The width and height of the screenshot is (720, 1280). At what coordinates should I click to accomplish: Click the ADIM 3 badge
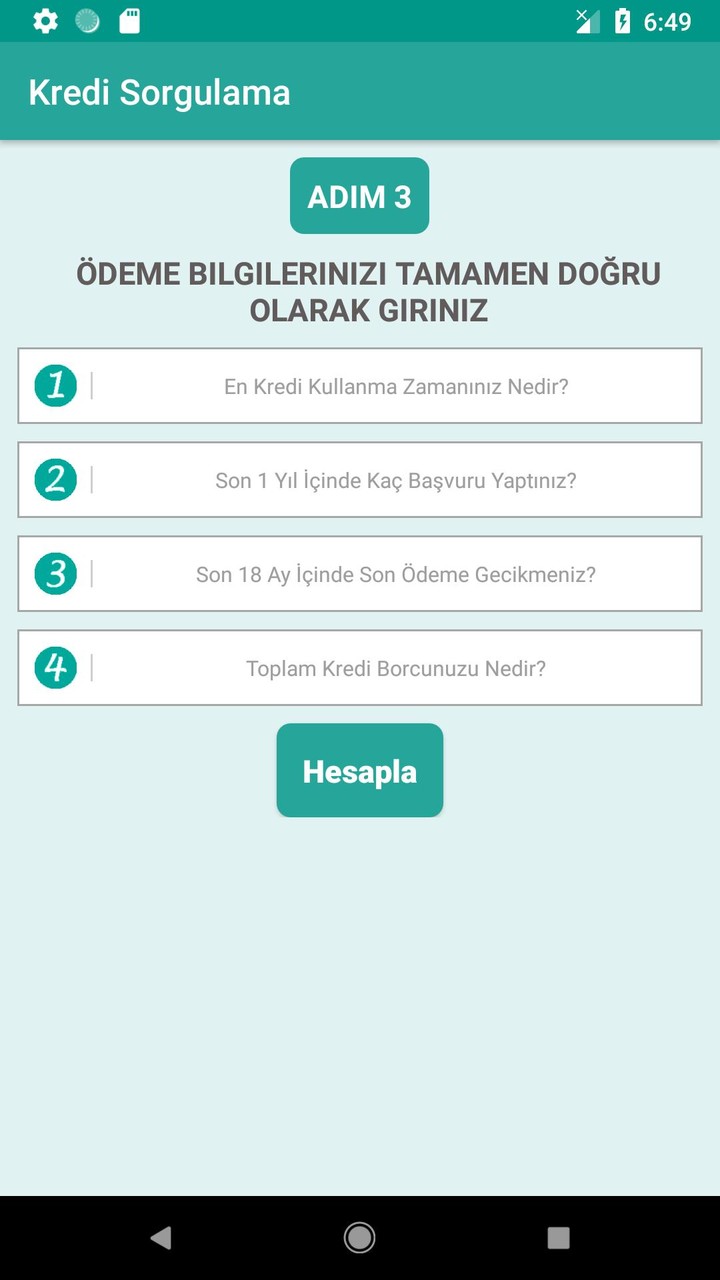(359, 195)
